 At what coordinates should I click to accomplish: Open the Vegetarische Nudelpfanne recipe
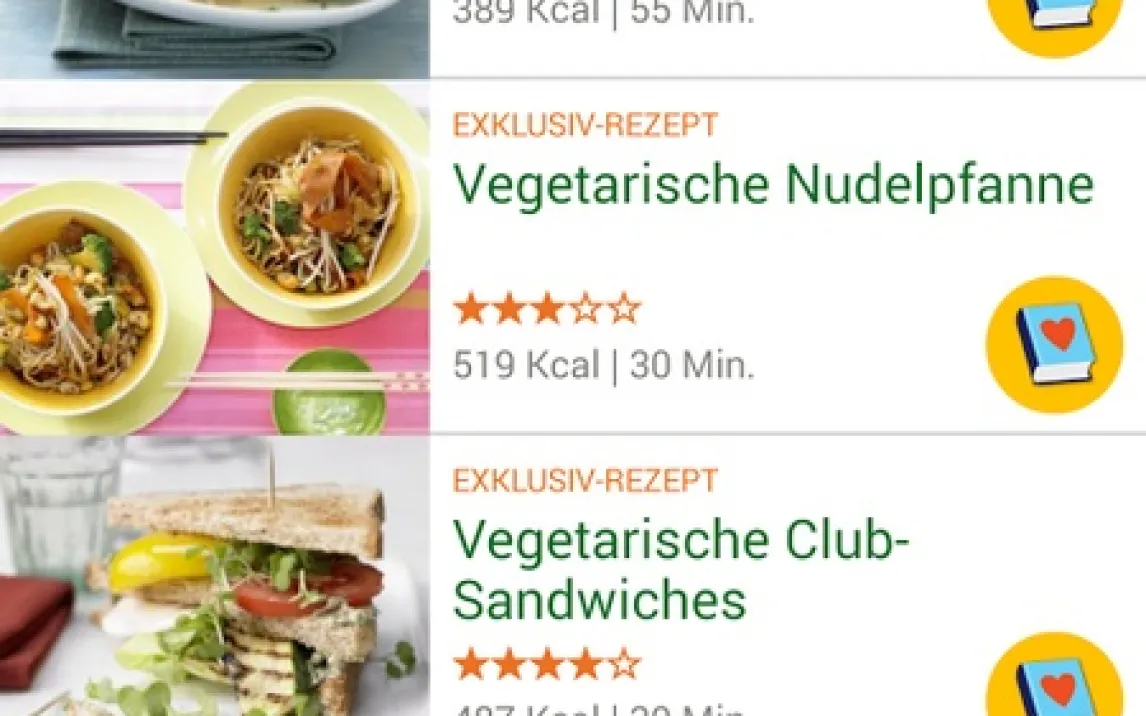(x=772, y=185)
